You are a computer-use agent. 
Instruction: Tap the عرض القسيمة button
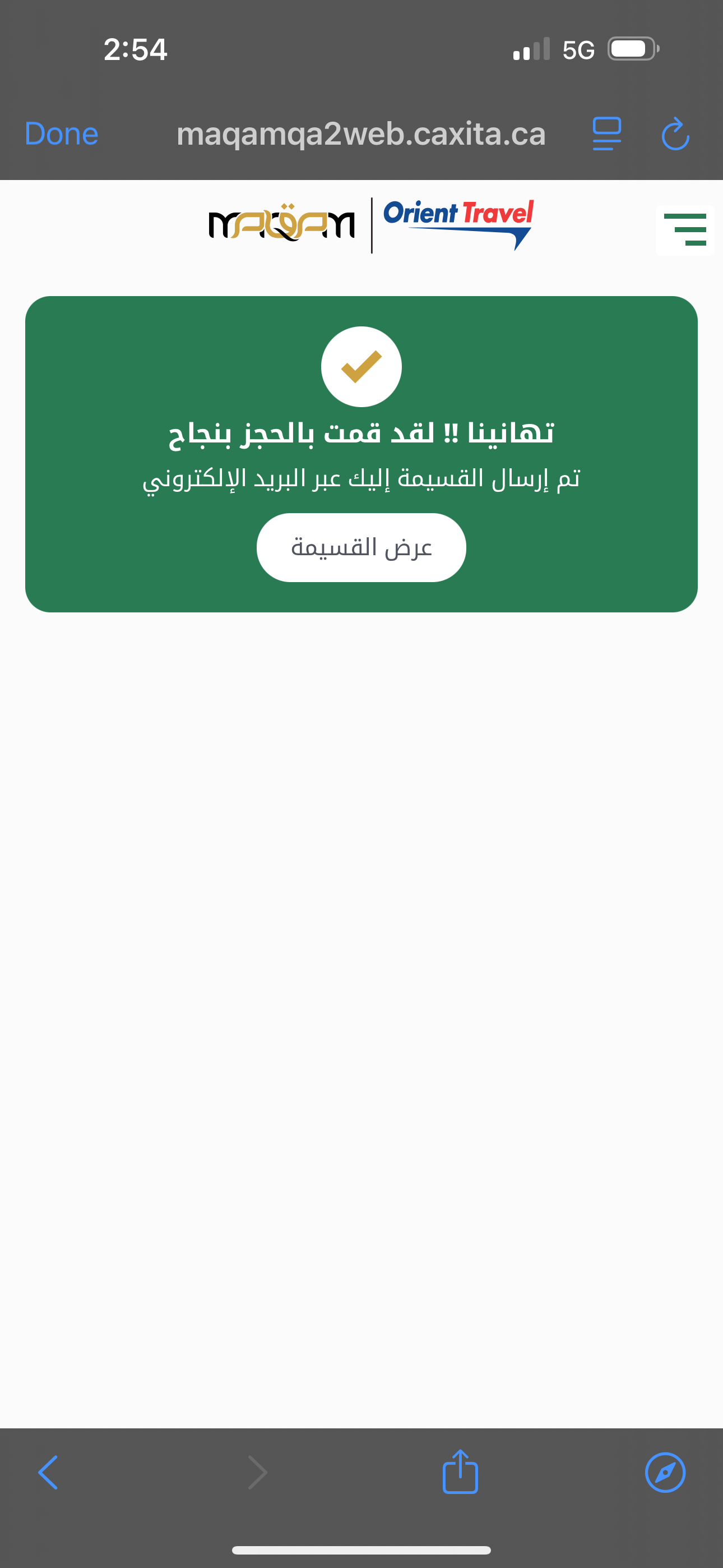coord(361,547)
